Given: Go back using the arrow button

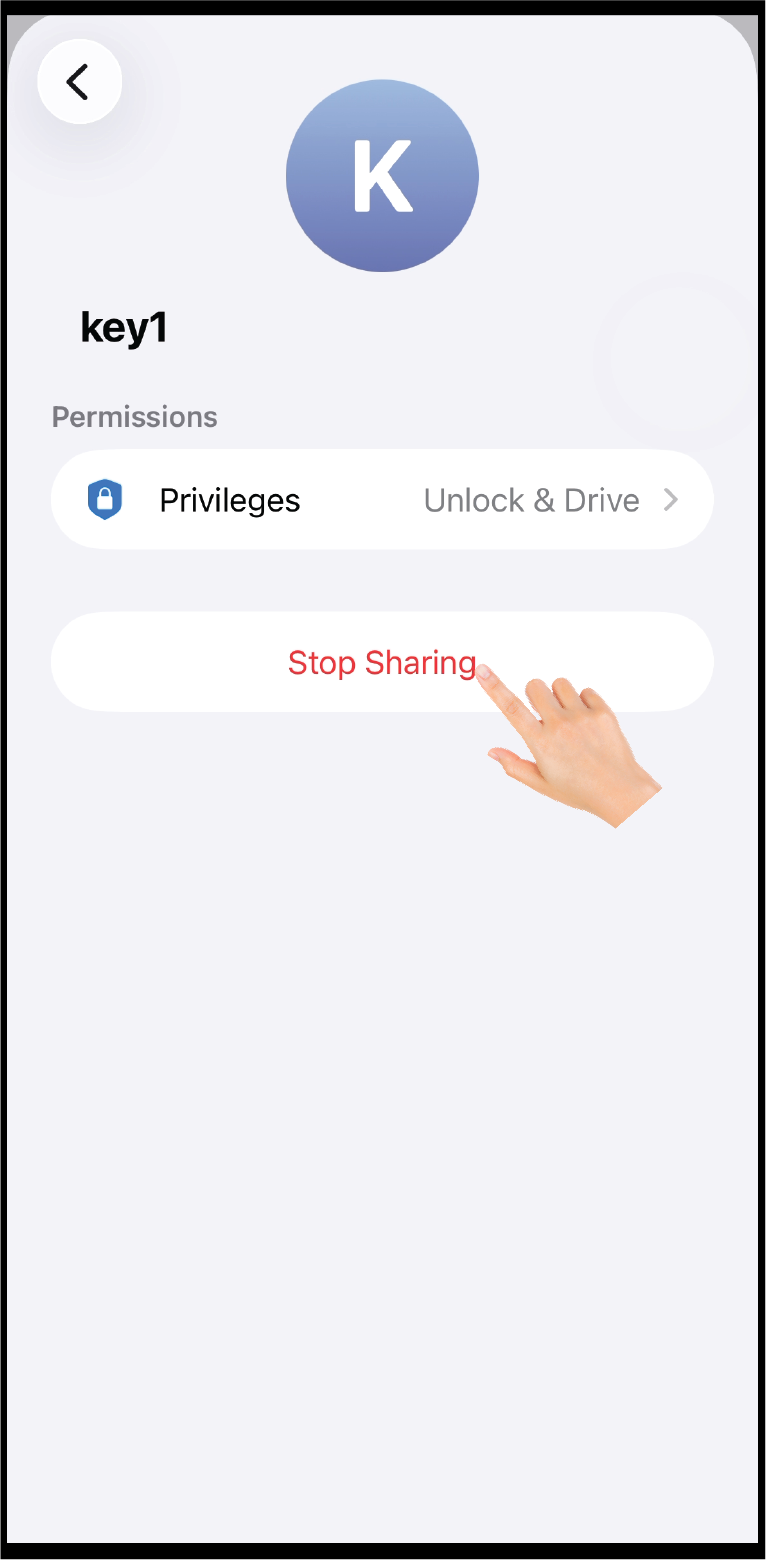Looking at the screenshot, I should (x=79, y=82).
